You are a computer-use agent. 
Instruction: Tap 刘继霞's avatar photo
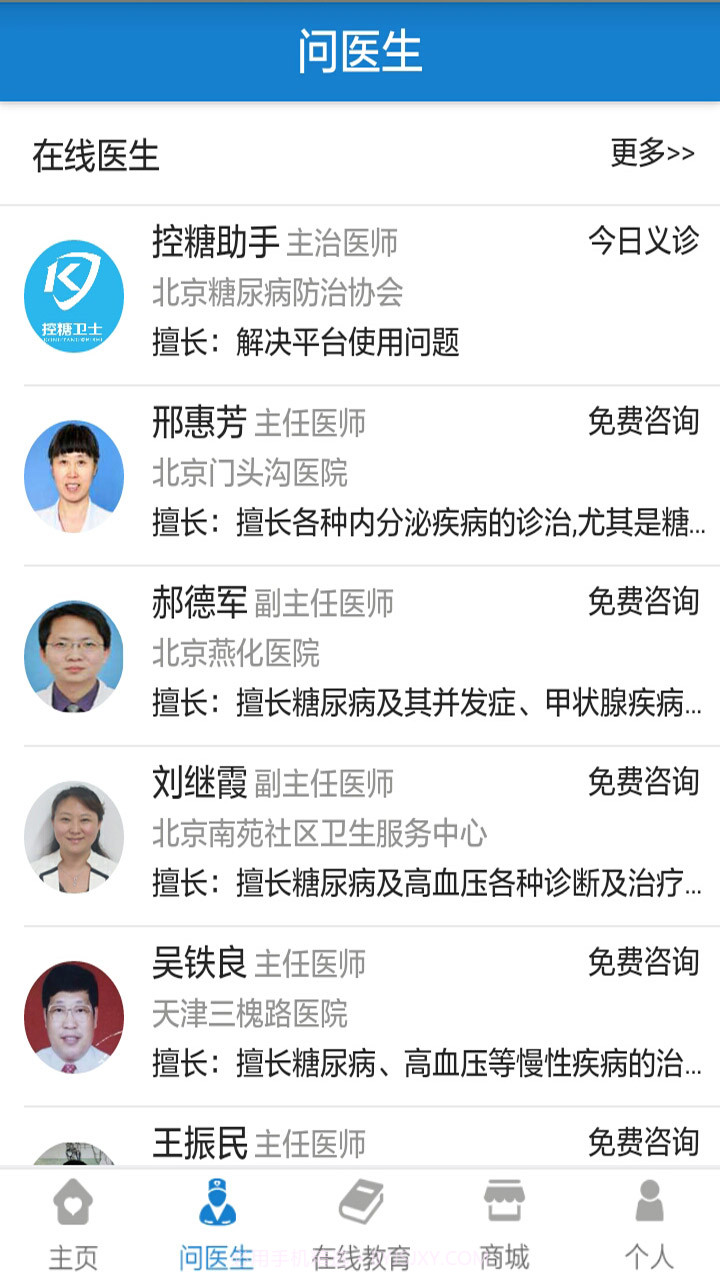pos(73,837)
